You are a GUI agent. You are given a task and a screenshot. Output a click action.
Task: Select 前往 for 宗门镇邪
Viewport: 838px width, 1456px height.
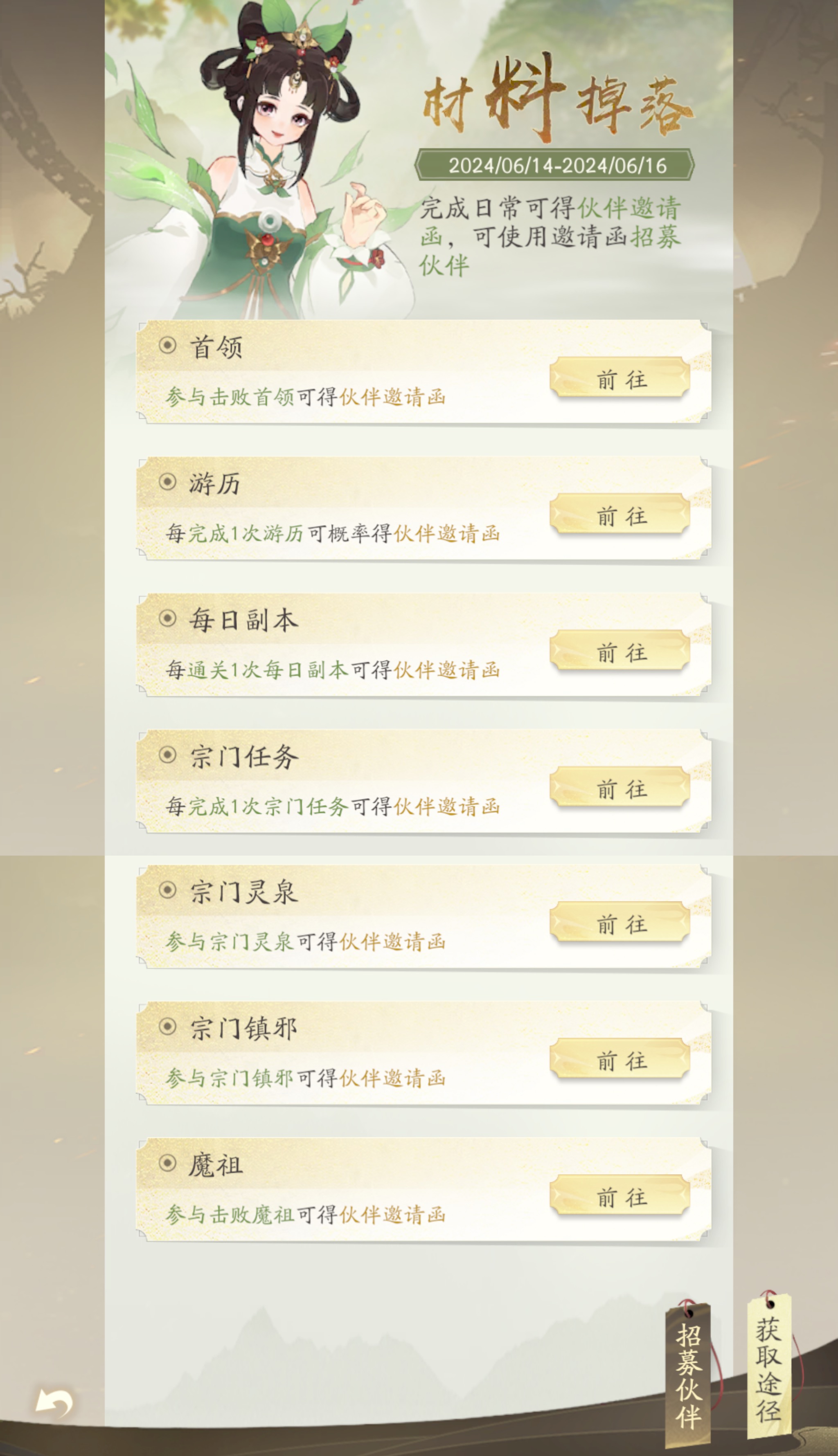pyautogui.click(x=620, y=1058)
